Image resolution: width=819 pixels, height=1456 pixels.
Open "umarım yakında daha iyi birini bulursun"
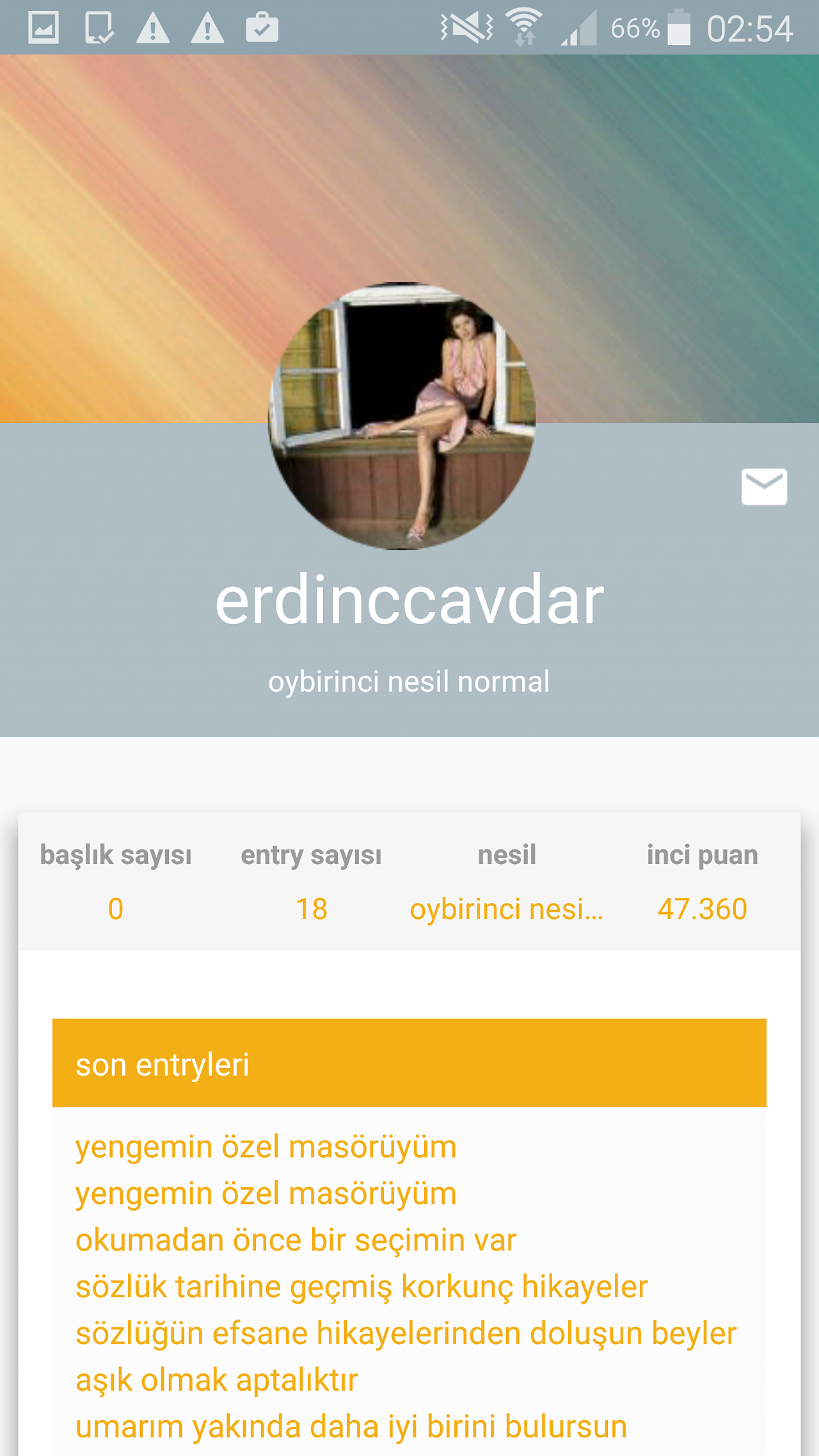351,1427
